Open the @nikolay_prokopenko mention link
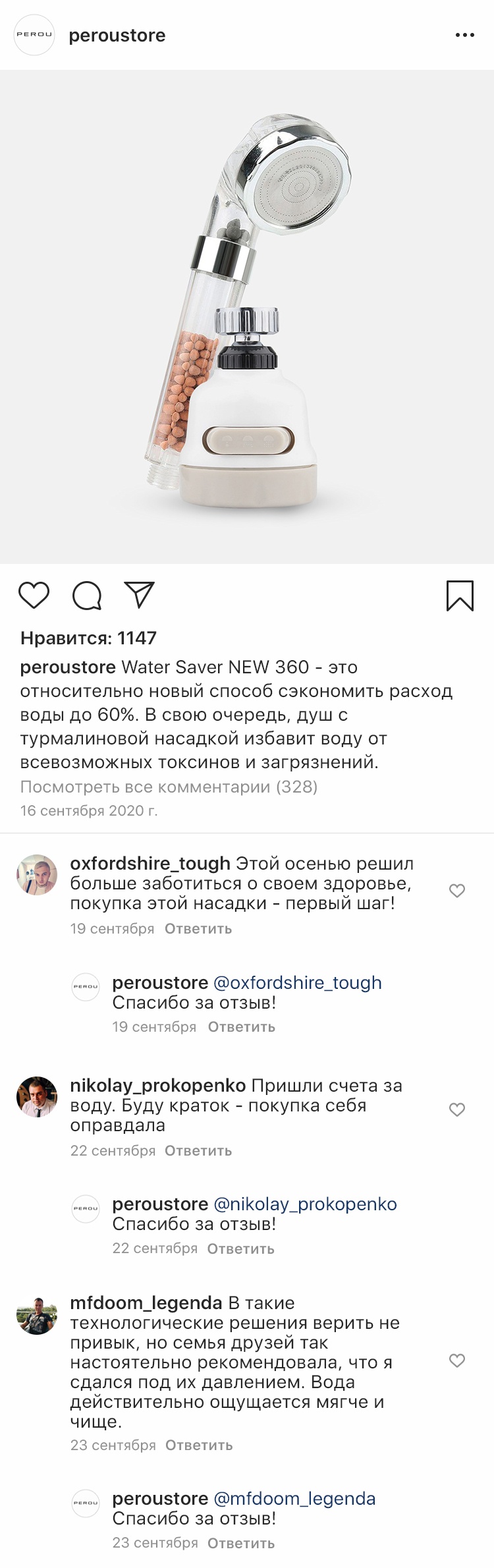 coord(306,1204)
